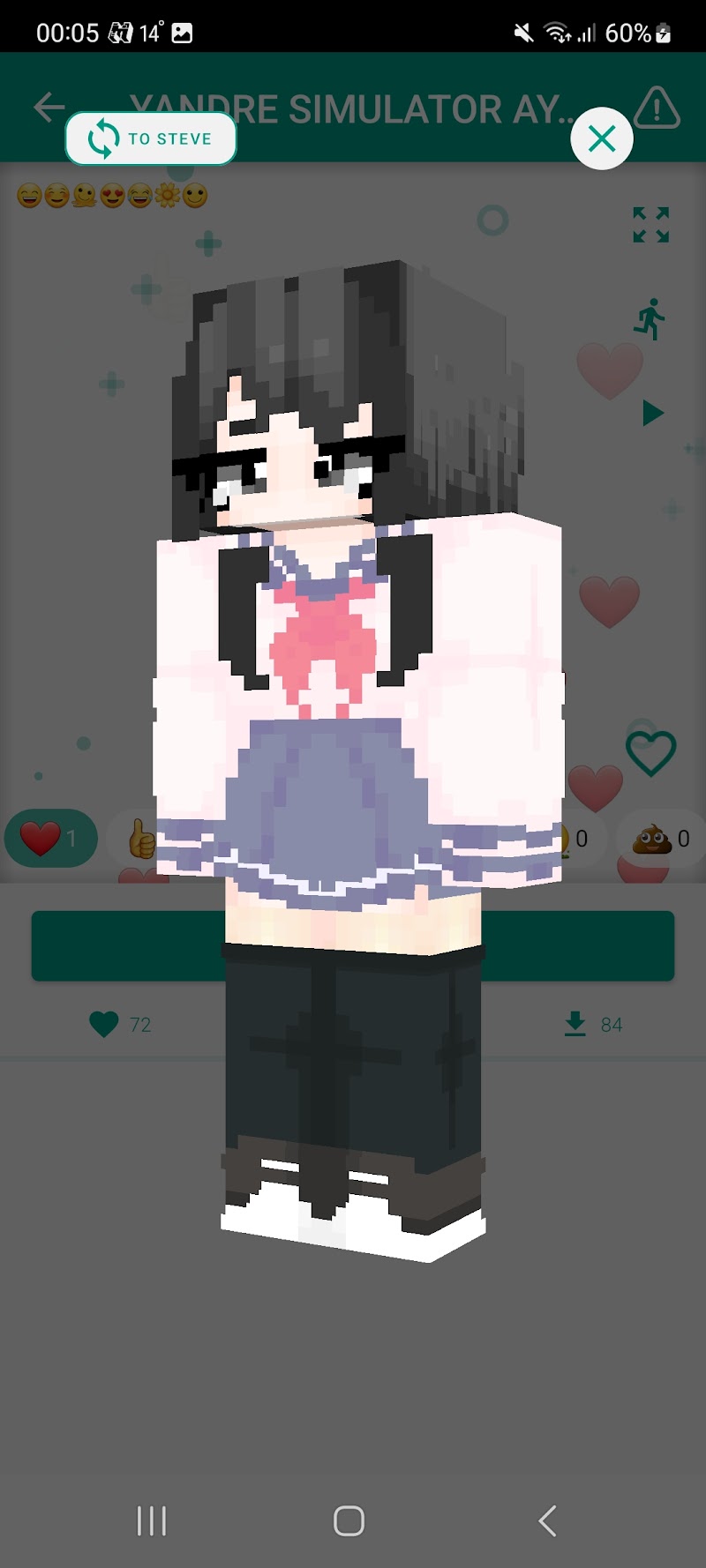Toggle the running animation

(x=650, y=319)
